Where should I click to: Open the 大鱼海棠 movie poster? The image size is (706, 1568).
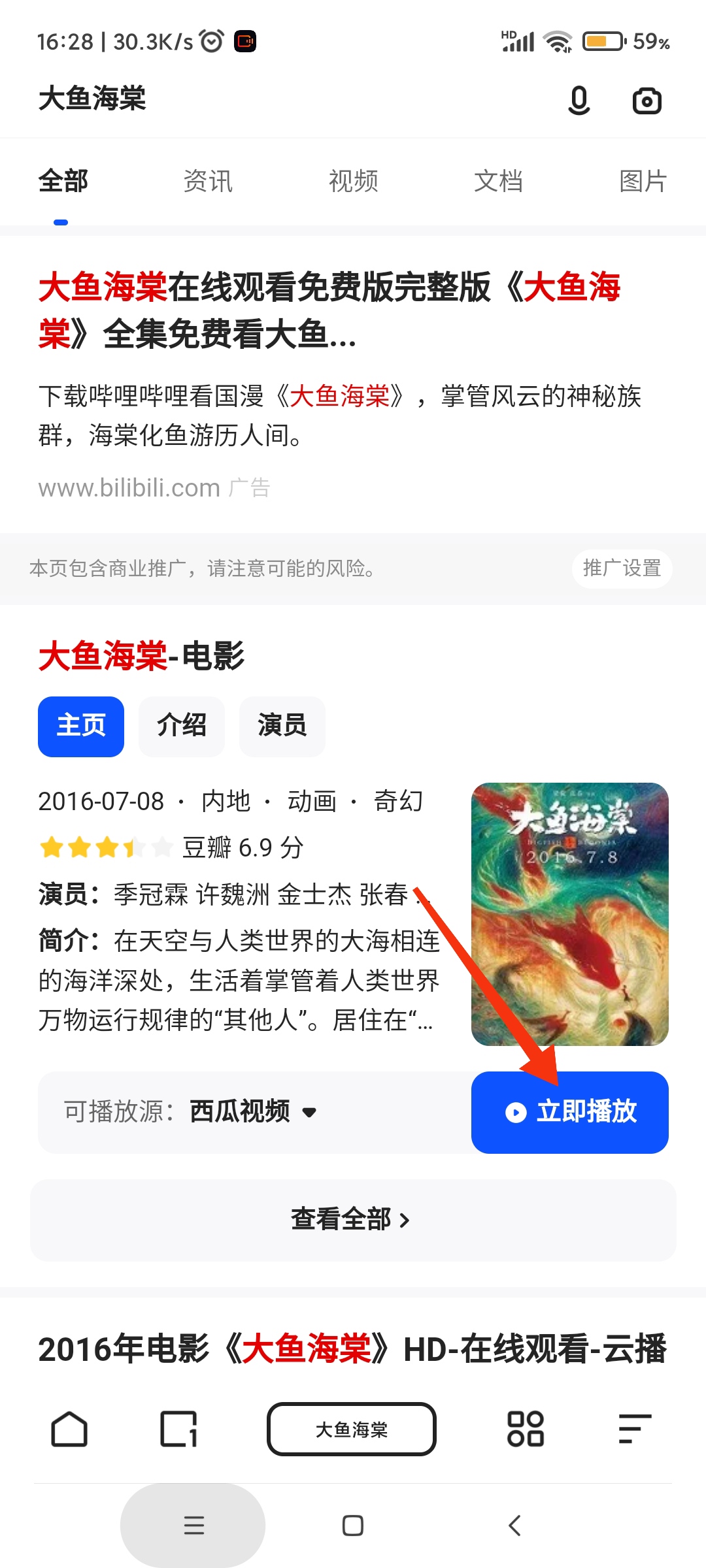[569, 913]
